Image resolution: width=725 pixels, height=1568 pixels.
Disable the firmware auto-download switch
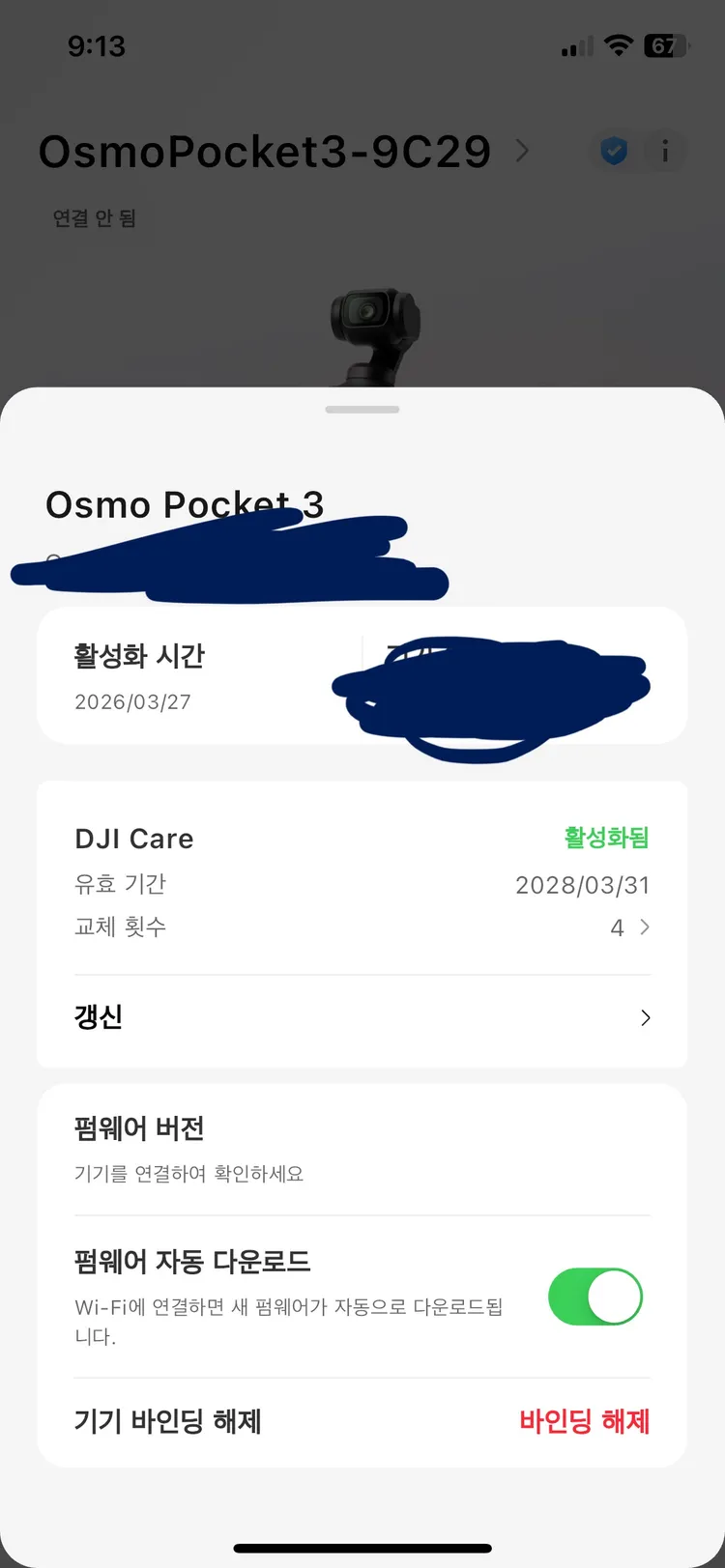coord(594,1297)
